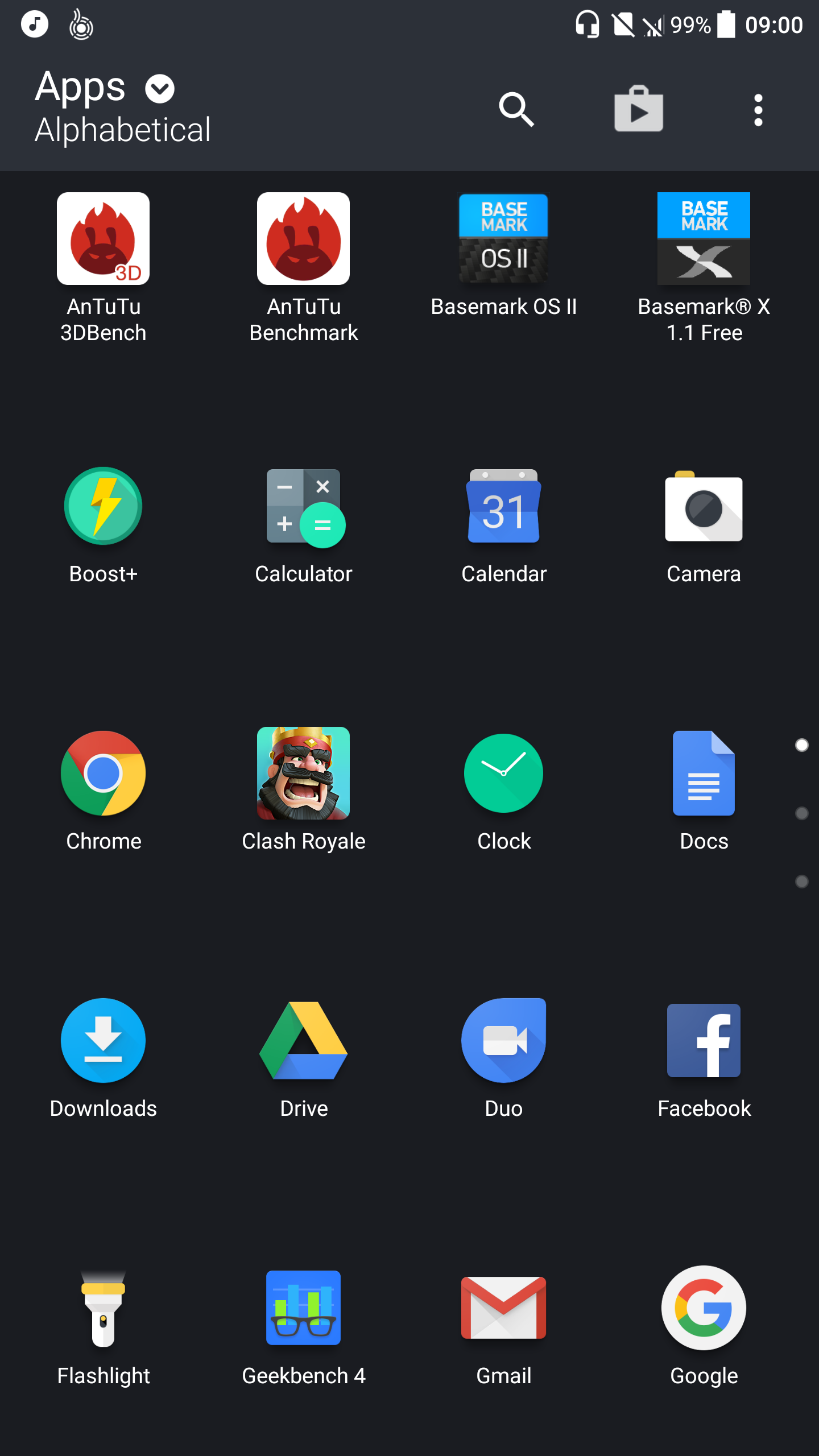Open the app search
This screenshot has width=819, height=1456.
click(516, 109)
